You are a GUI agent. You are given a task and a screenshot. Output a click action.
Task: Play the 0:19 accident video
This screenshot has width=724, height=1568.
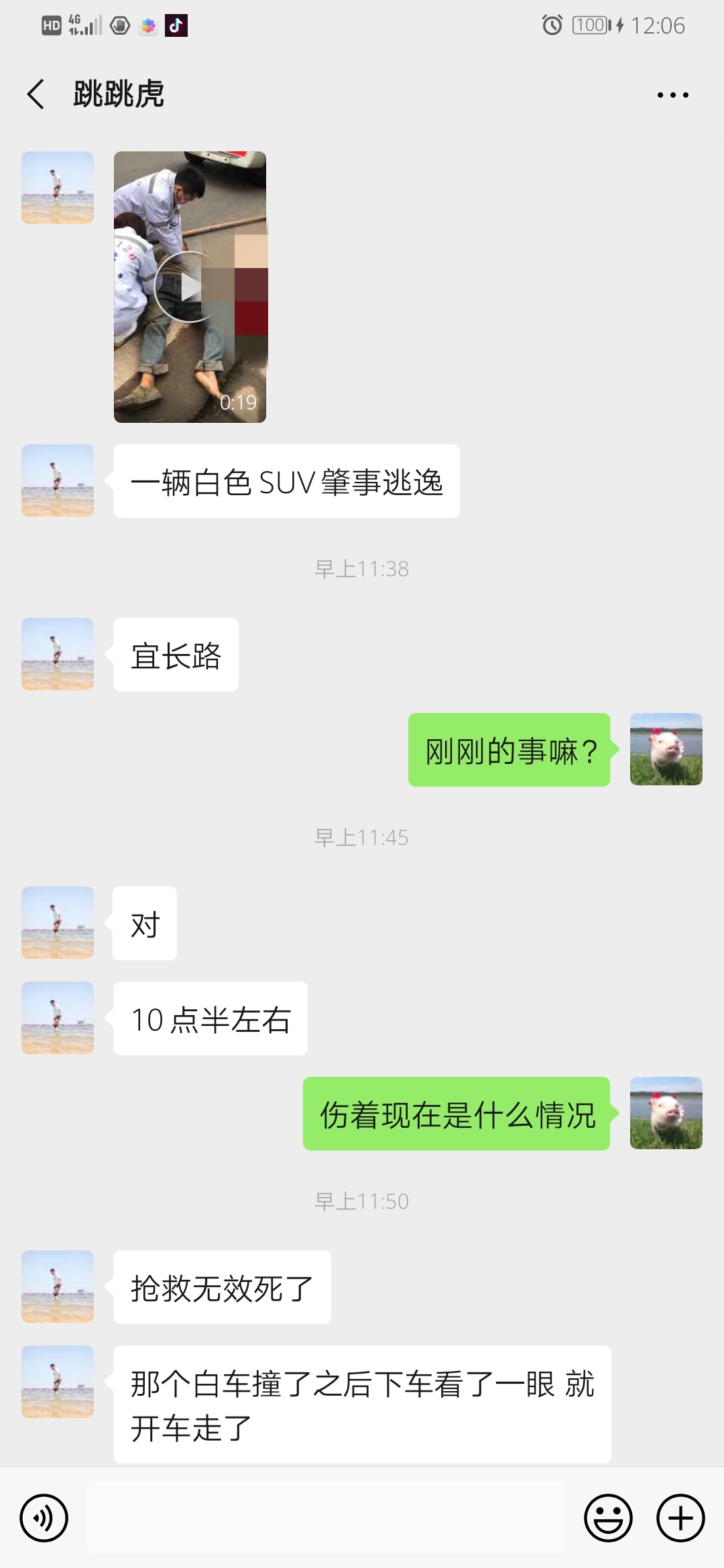[191, 286]
